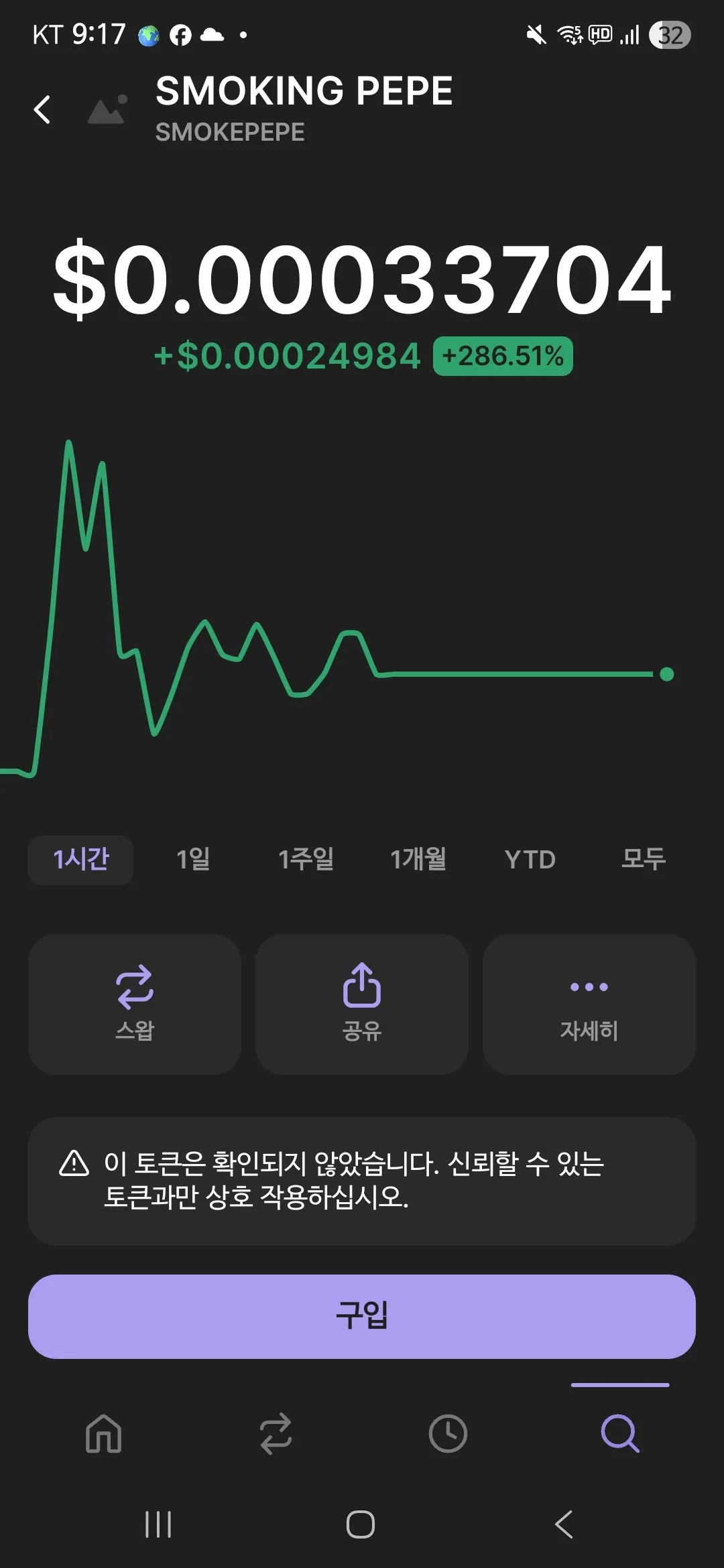Select the 1시간 time range
The height and width of the screenshot is (1568, 724).
[80, 859]
